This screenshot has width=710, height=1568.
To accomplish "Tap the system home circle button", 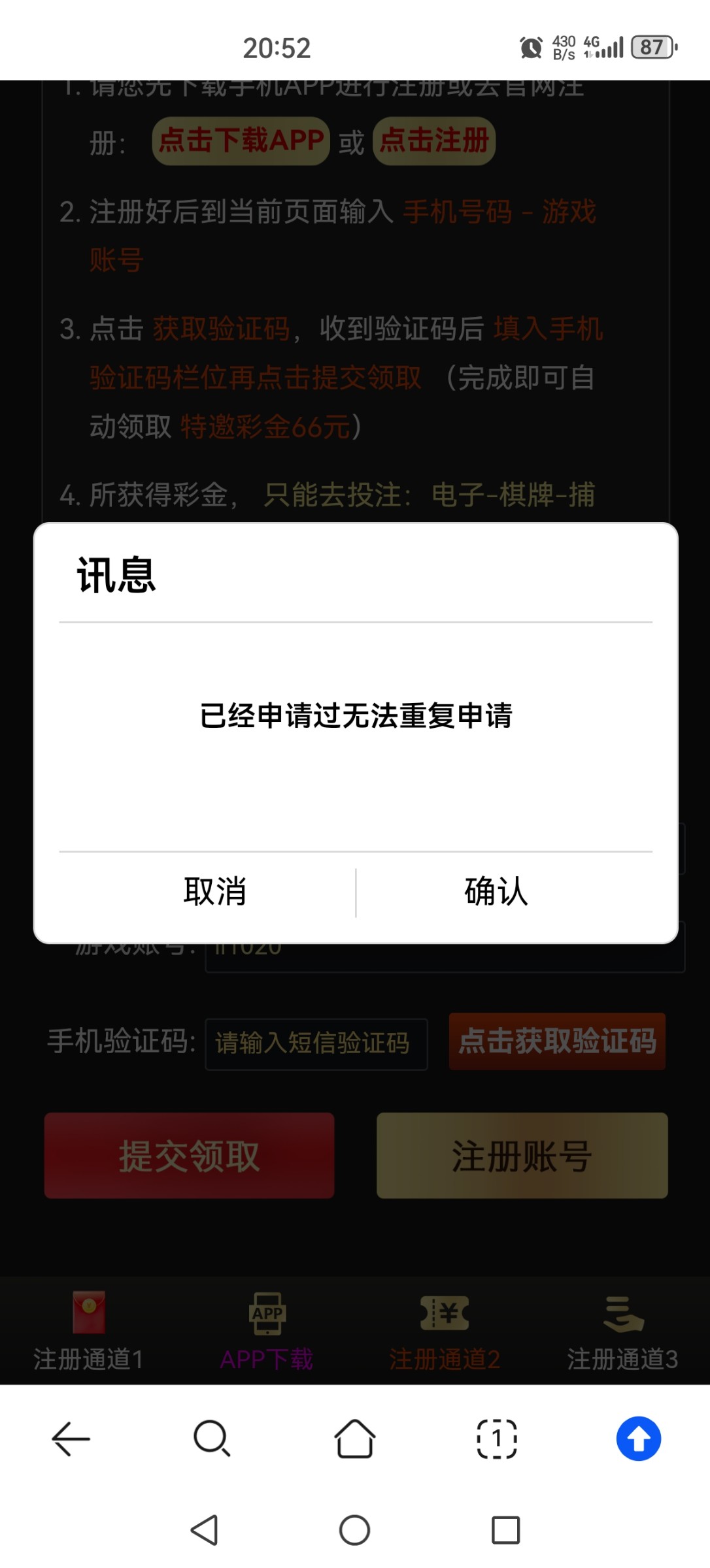I will click(x=354, y=1530).
